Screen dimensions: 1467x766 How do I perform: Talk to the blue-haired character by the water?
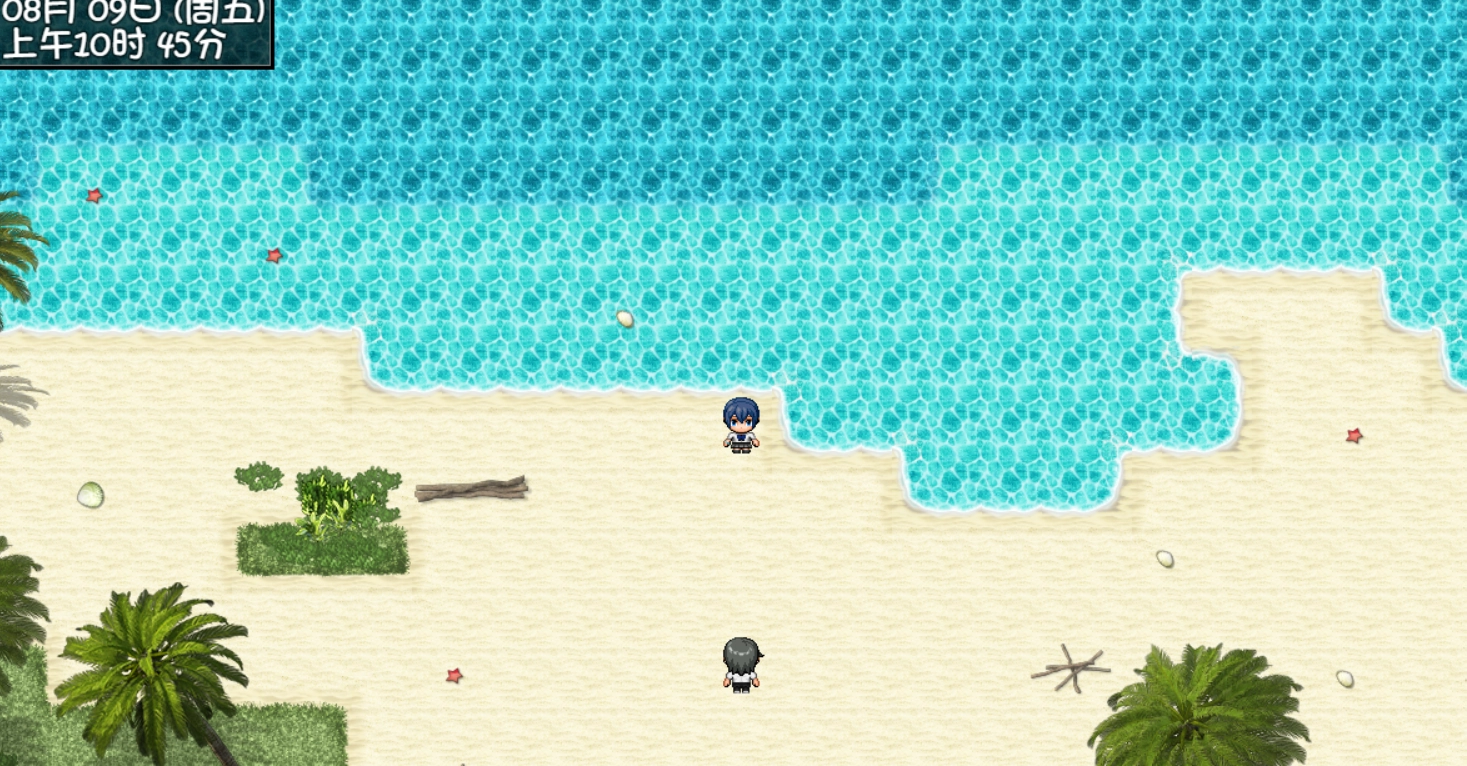[x=741, y=425]
